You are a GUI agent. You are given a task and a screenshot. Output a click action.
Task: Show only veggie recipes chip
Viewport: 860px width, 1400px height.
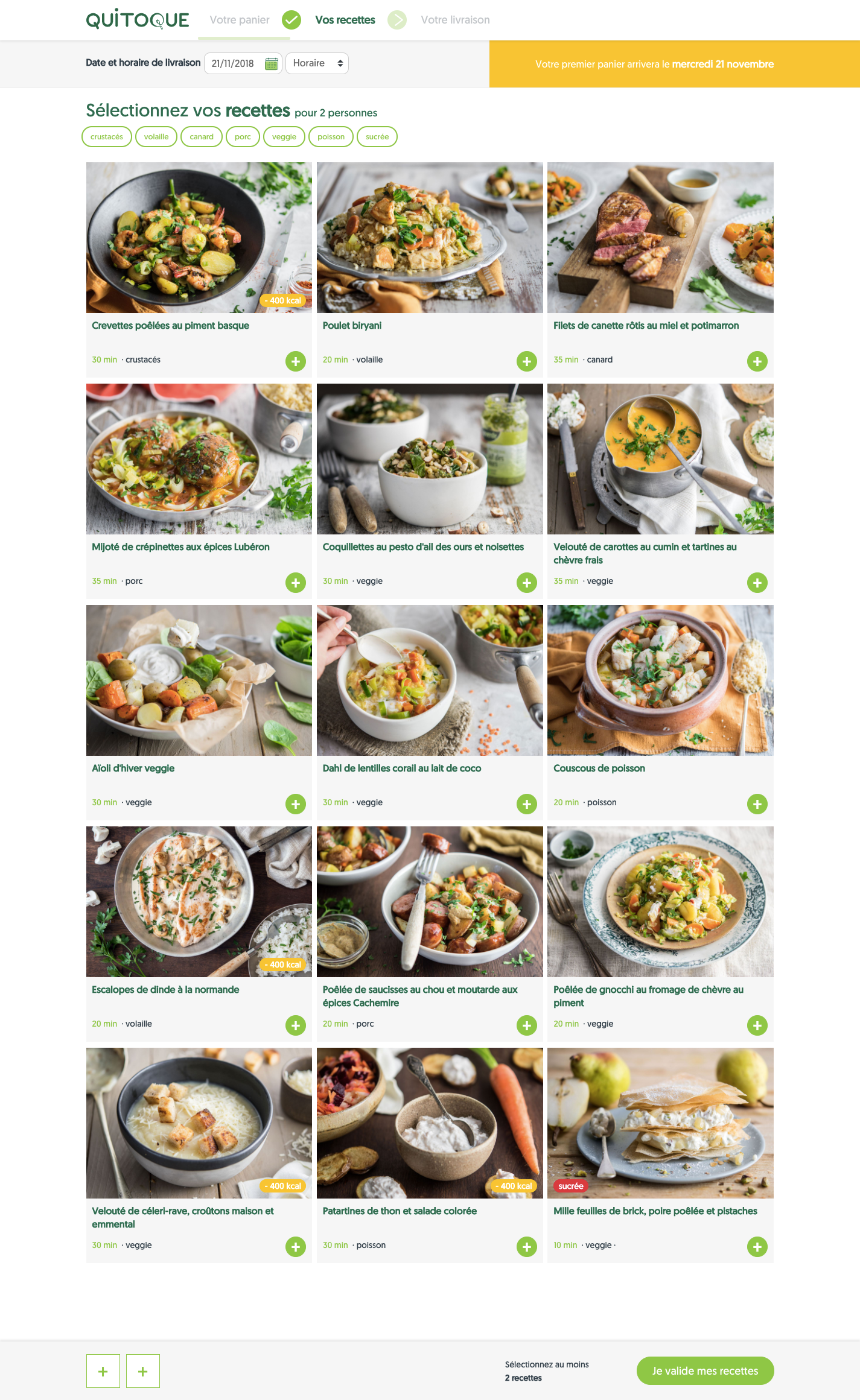[284, 137]
